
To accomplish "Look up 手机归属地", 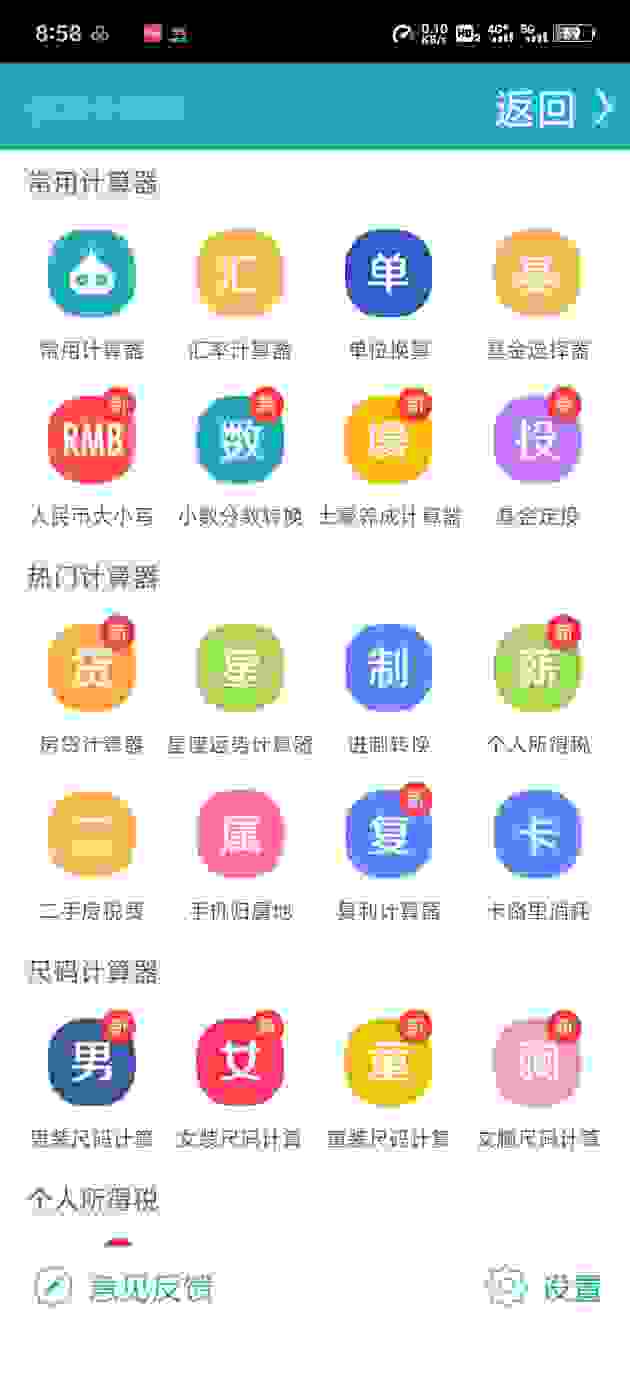I will [240, 834].
